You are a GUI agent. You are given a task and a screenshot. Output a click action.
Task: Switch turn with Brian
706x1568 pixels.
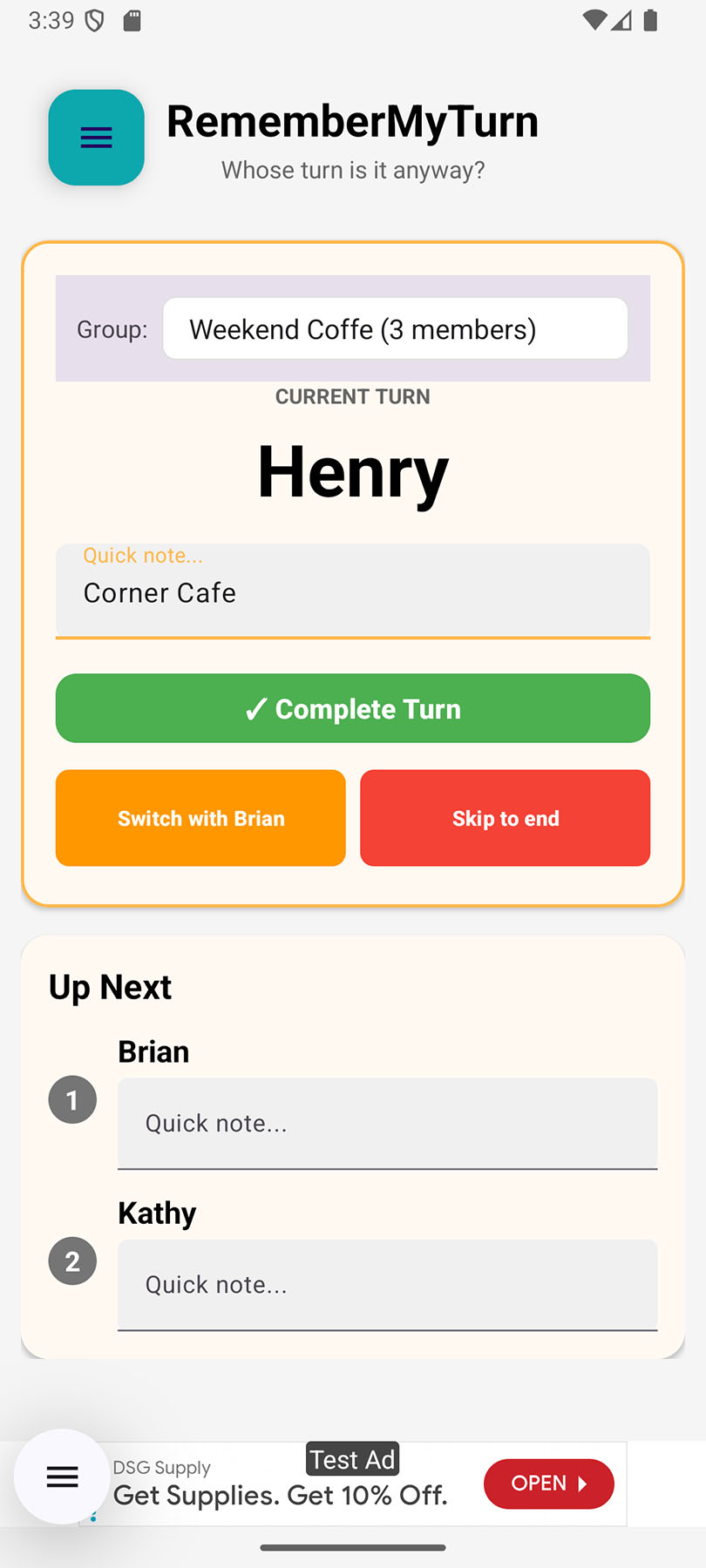click(200, 818)
